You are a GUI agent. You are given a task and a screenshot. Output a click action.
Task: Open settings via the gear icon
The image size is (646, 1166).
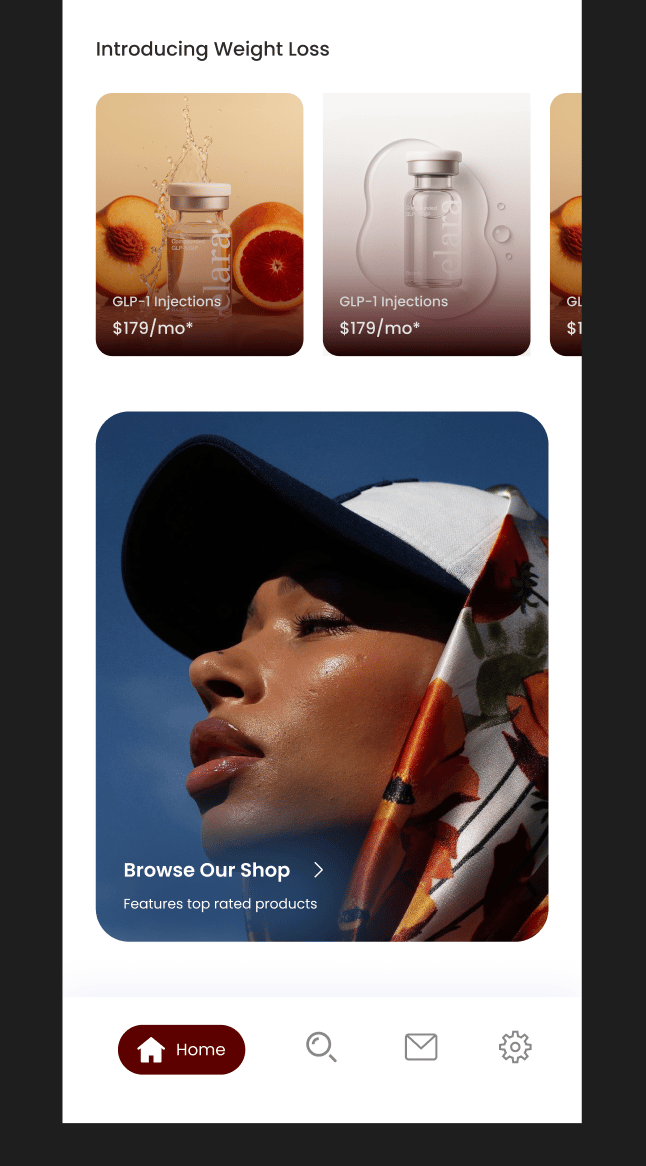coord(515,1047)
